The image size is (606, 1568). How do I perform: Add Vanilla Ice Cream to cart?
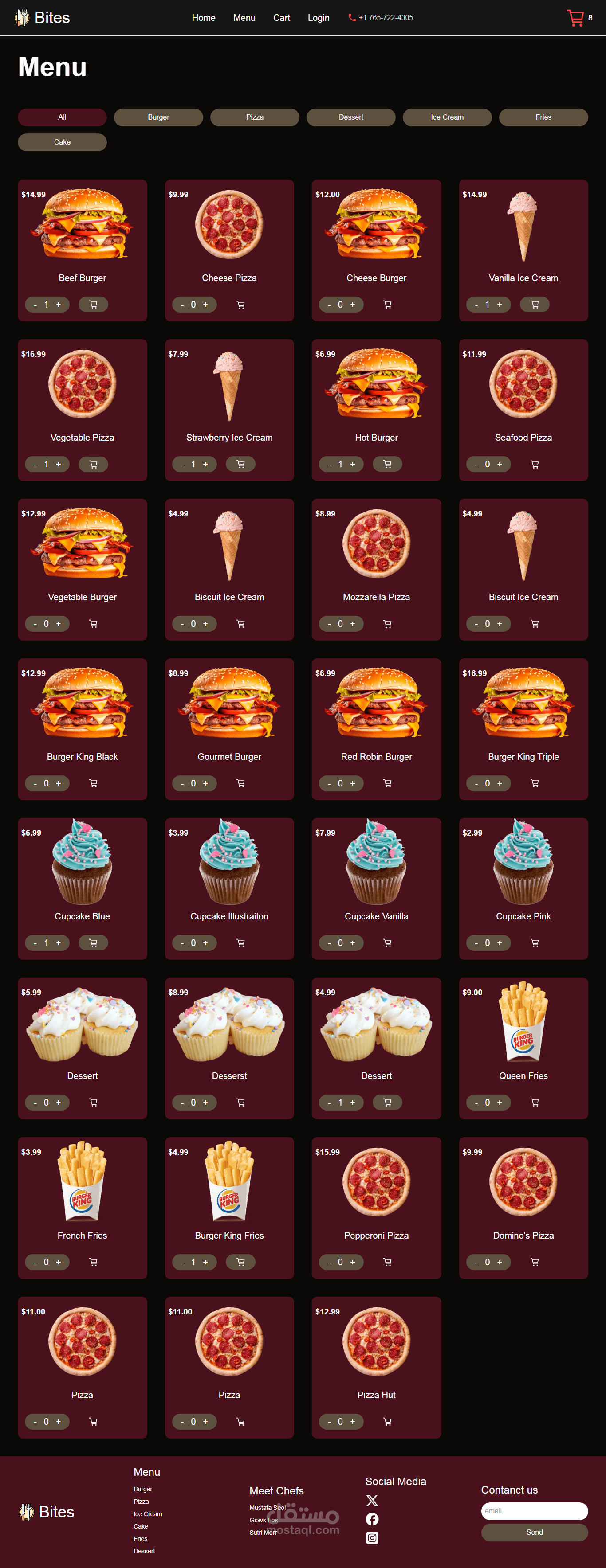click(x=535, y=305)
